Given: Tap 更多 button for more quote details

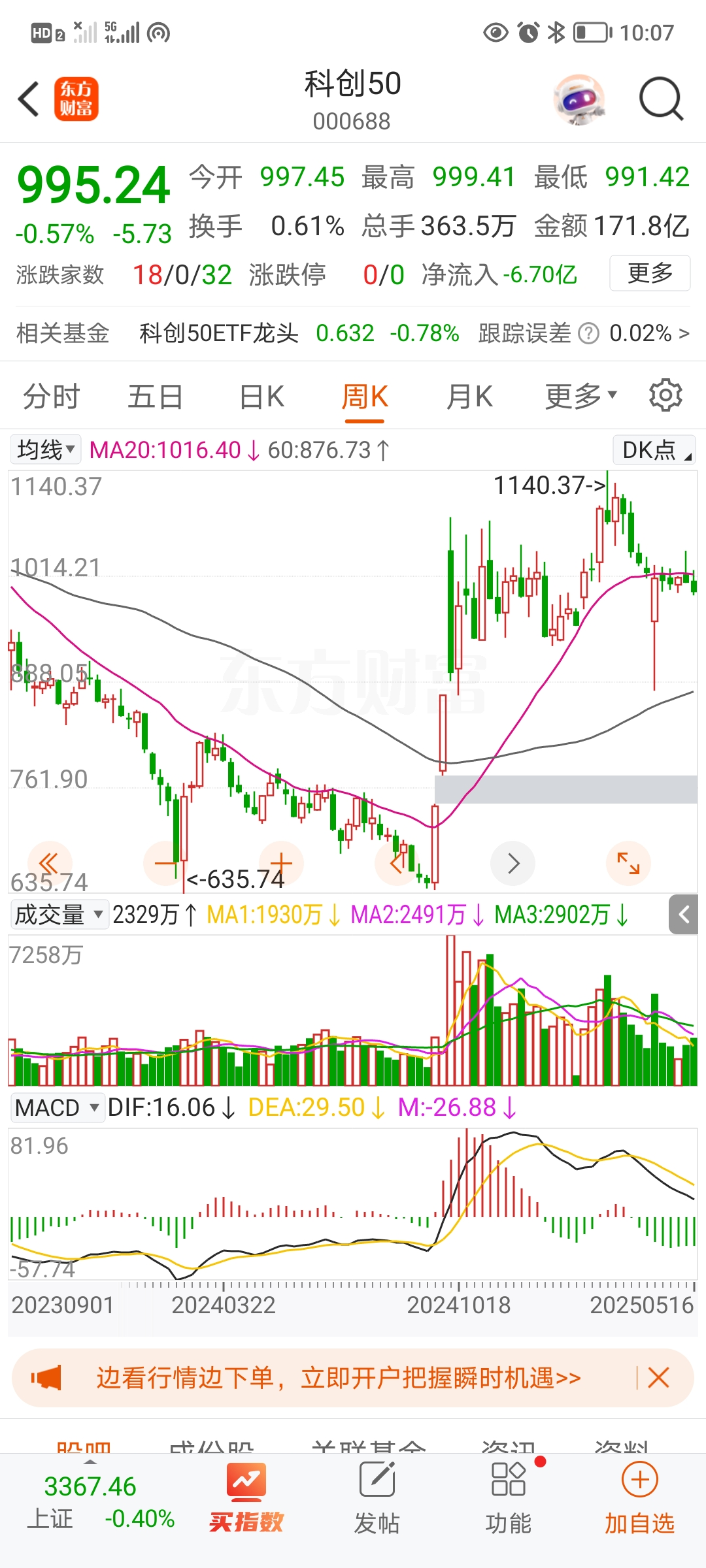Looking at the screenshot, I should pos(650,273).
